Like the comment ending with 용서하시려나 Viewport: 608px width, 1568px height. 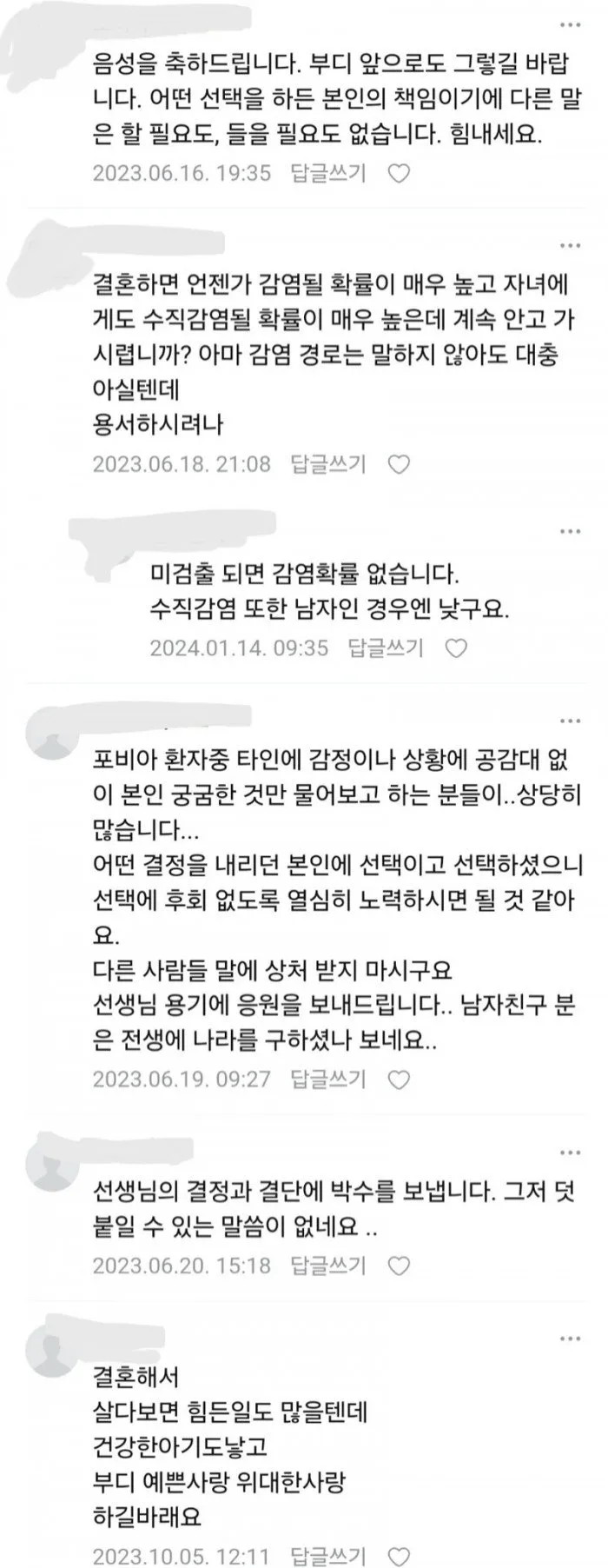tap(398, 465)
